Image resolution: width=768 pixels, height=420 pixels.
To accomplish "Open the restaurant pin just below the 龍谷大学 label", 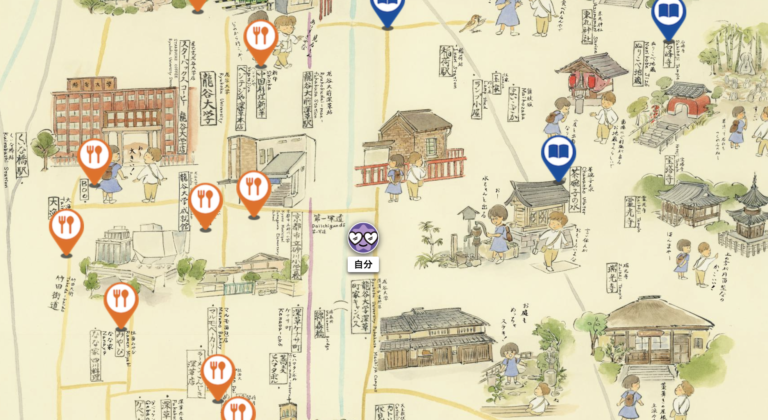I will (205, 200).
